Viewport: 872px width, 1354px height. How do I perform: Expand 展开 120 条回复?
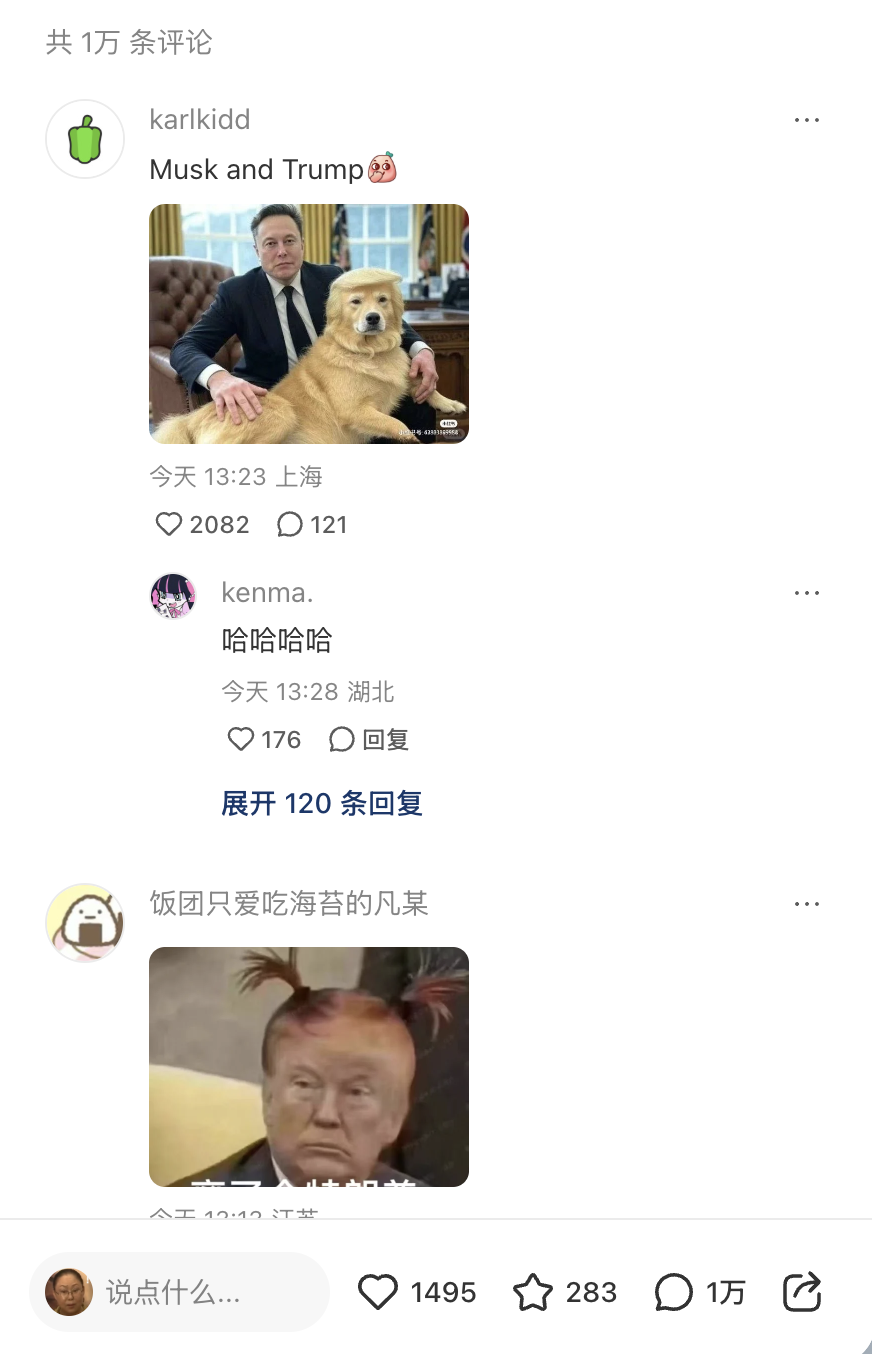point(321,803)
